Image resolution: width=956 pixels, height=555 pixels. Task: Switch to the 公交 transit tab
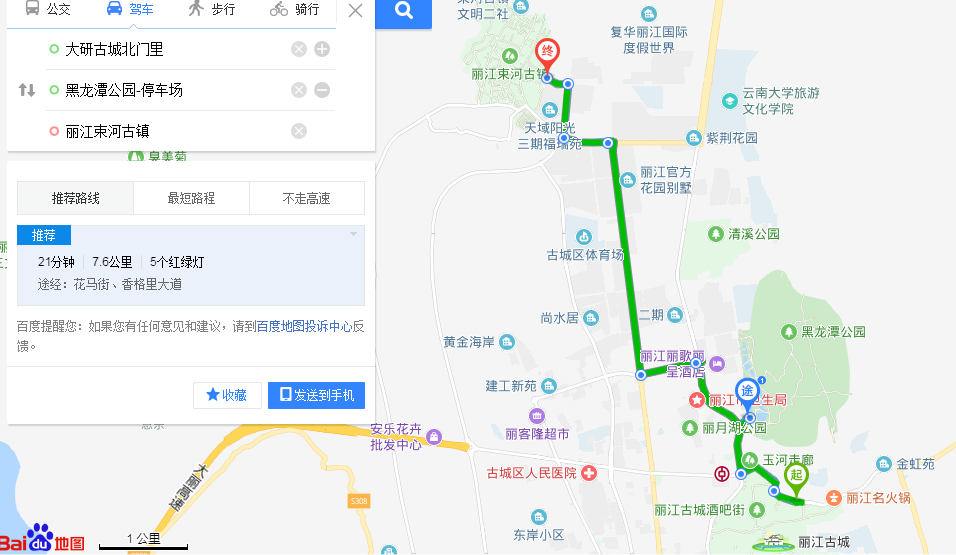pos(47,10)
